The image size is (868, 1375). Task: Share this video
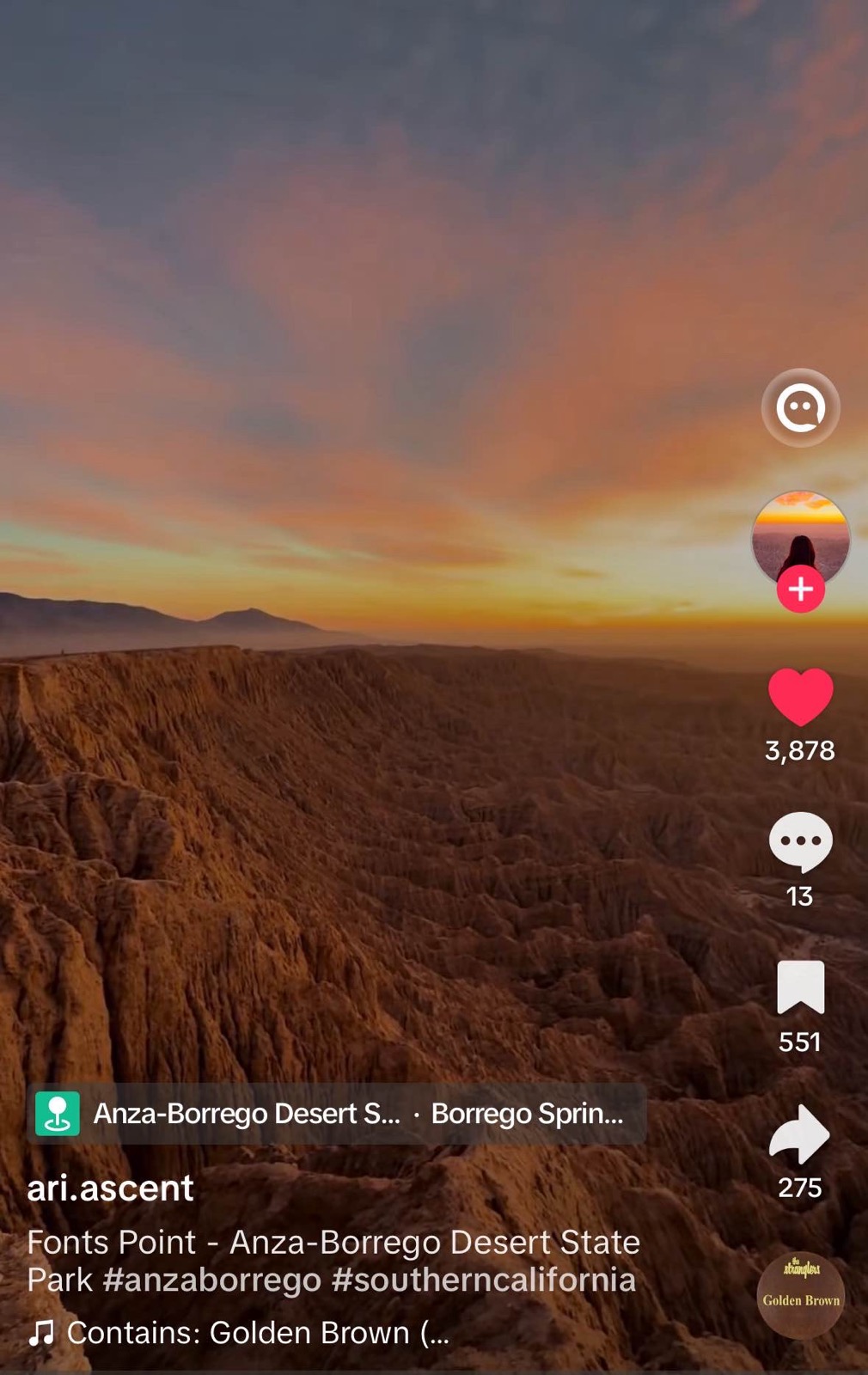pos(800,1134)
